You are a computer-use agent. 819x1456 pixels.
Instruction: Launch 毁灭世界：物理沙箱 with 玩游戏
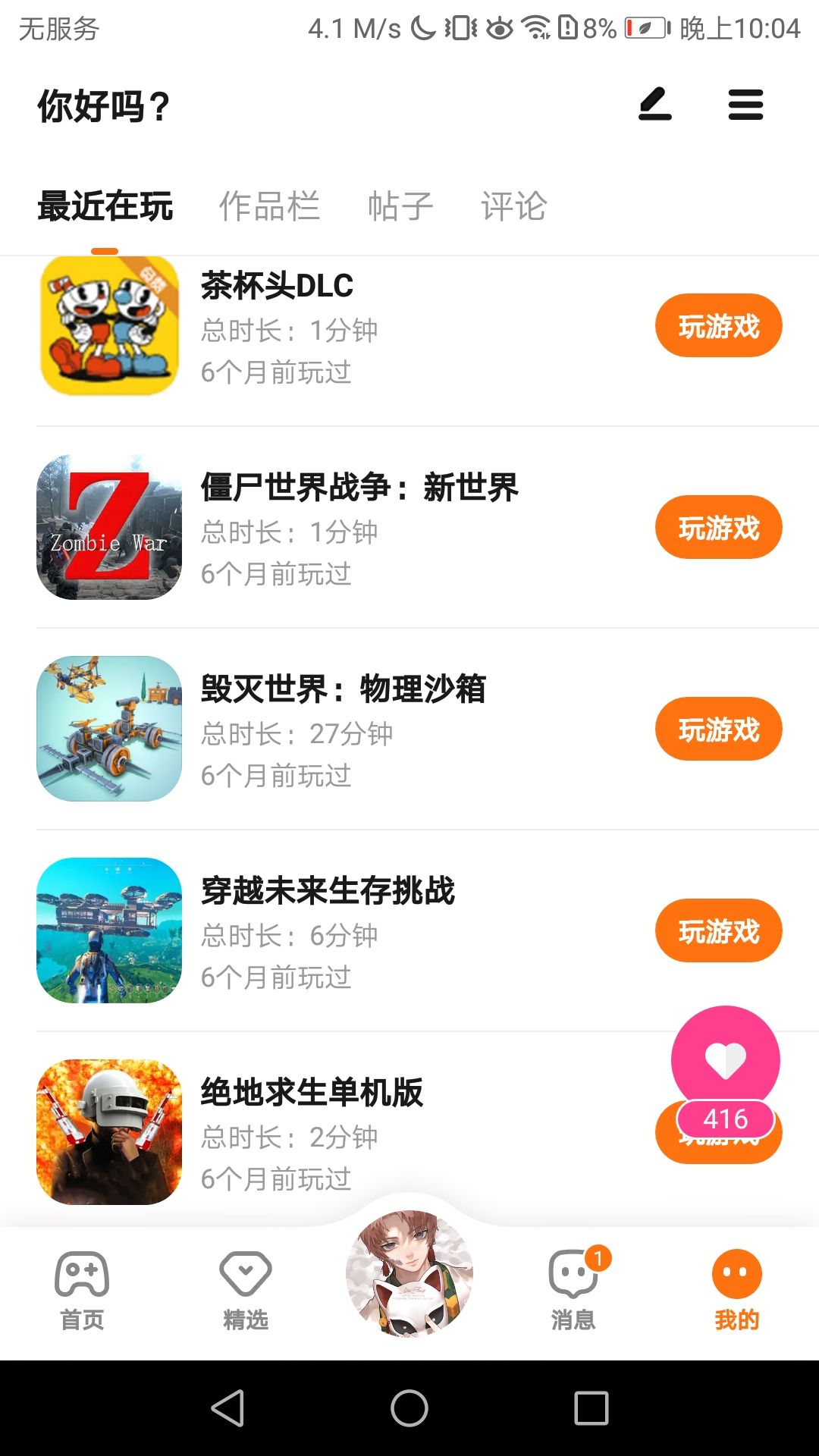click(718, 730)
